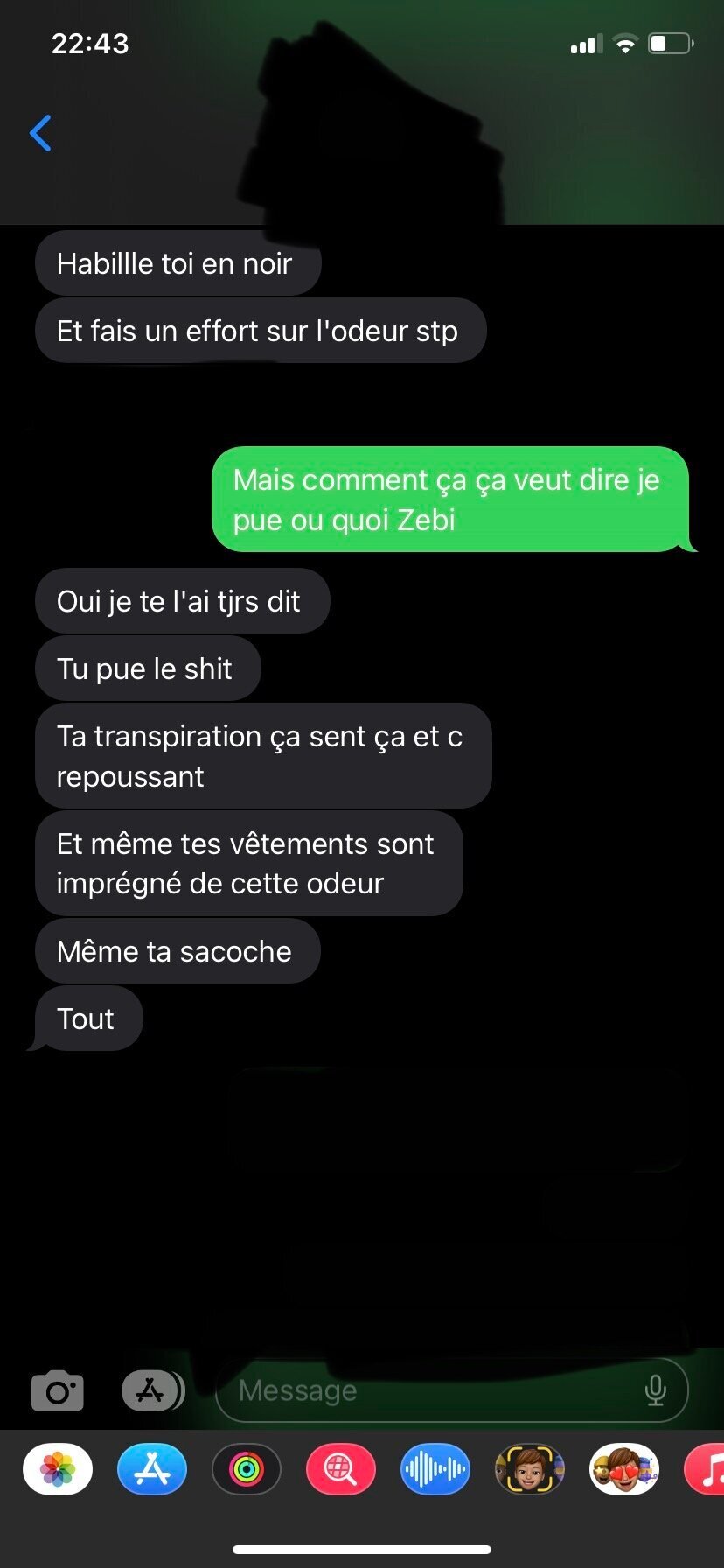724x1568 pixels.
Task: Open the camera to attach a photo
Action: pyautogui.click(x=58, y=1390)
